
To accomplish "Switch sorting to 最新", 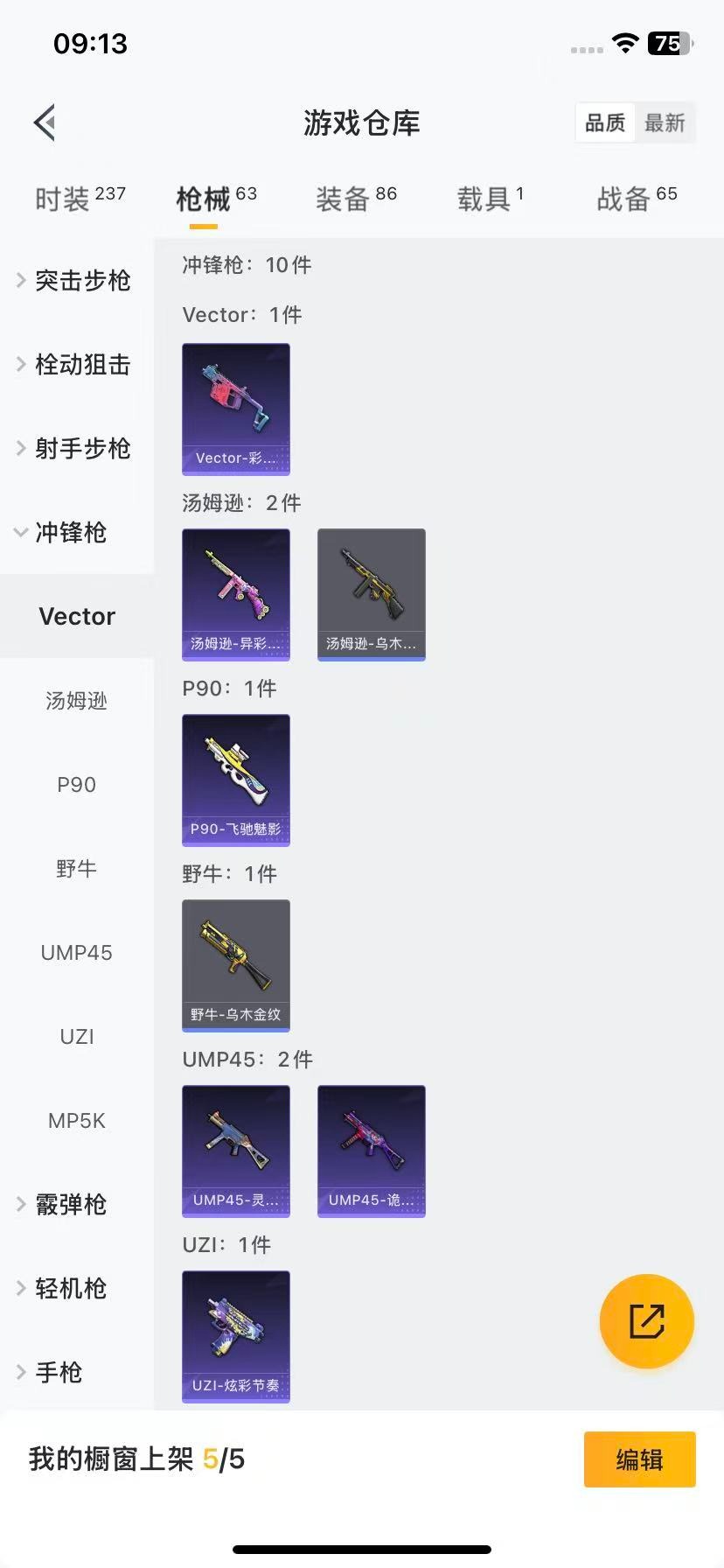I will click(x=665, y=122).
